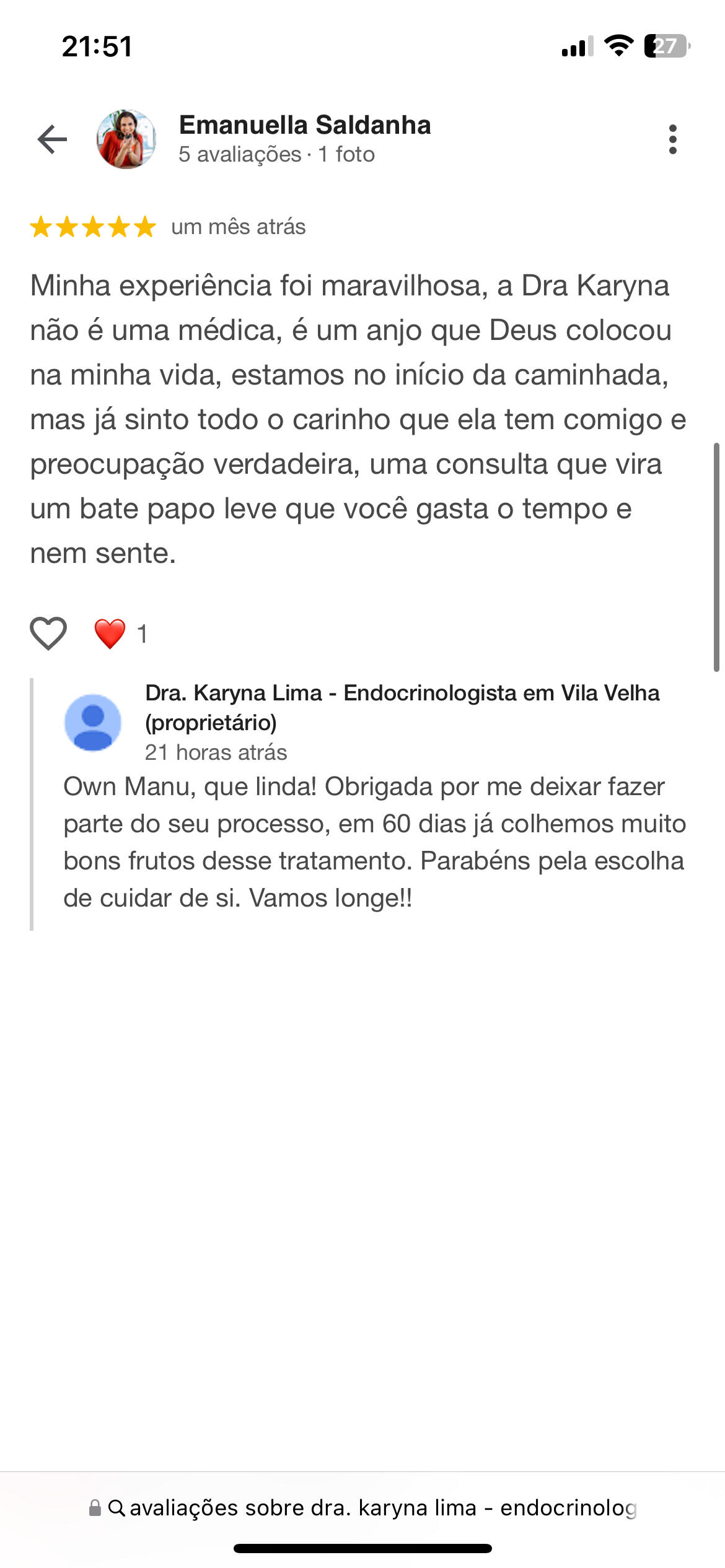725x1568 pixels.
Task: Open the three-dot overflow menu
Action: [x=672, y=139]
